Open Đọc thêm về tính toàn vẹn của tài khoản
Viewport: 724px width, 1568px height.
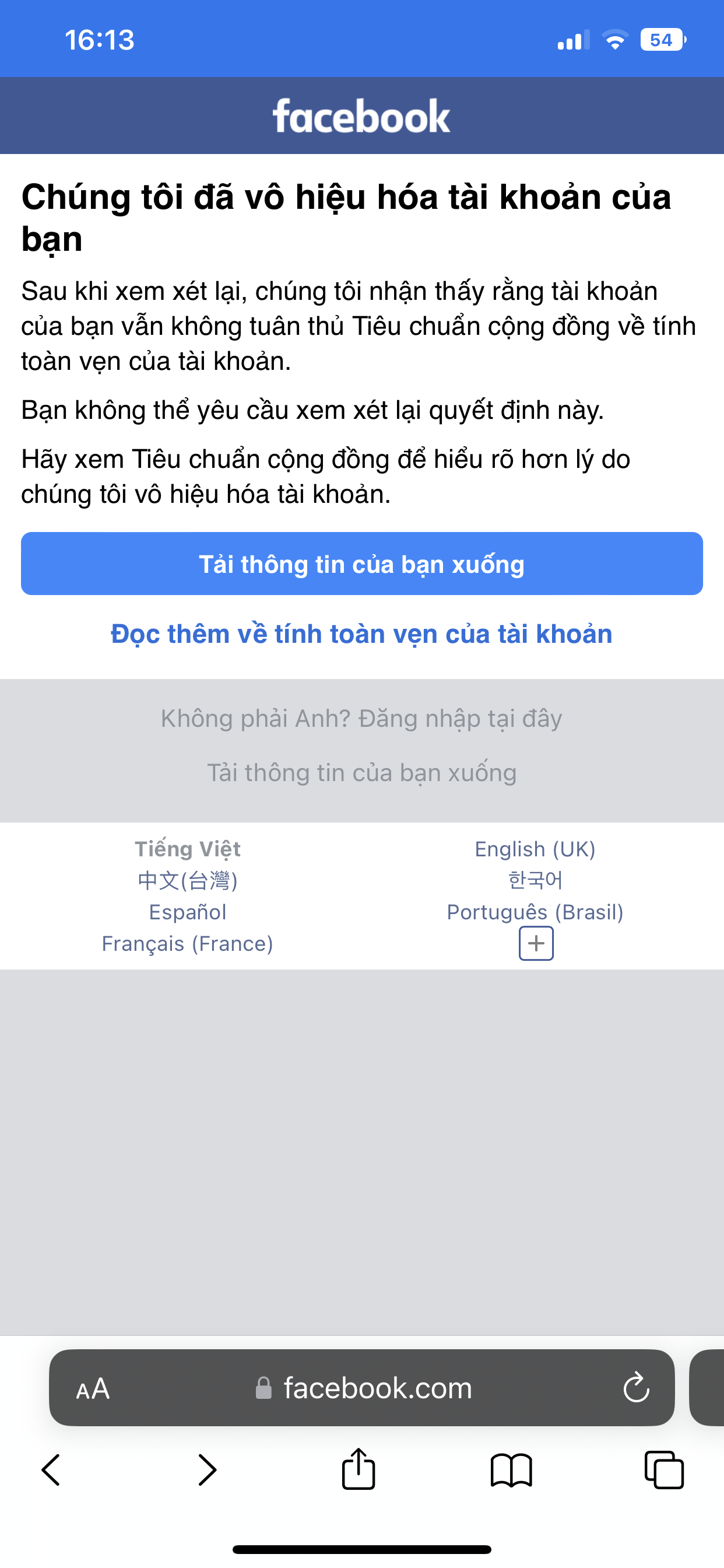coord(361,633)
